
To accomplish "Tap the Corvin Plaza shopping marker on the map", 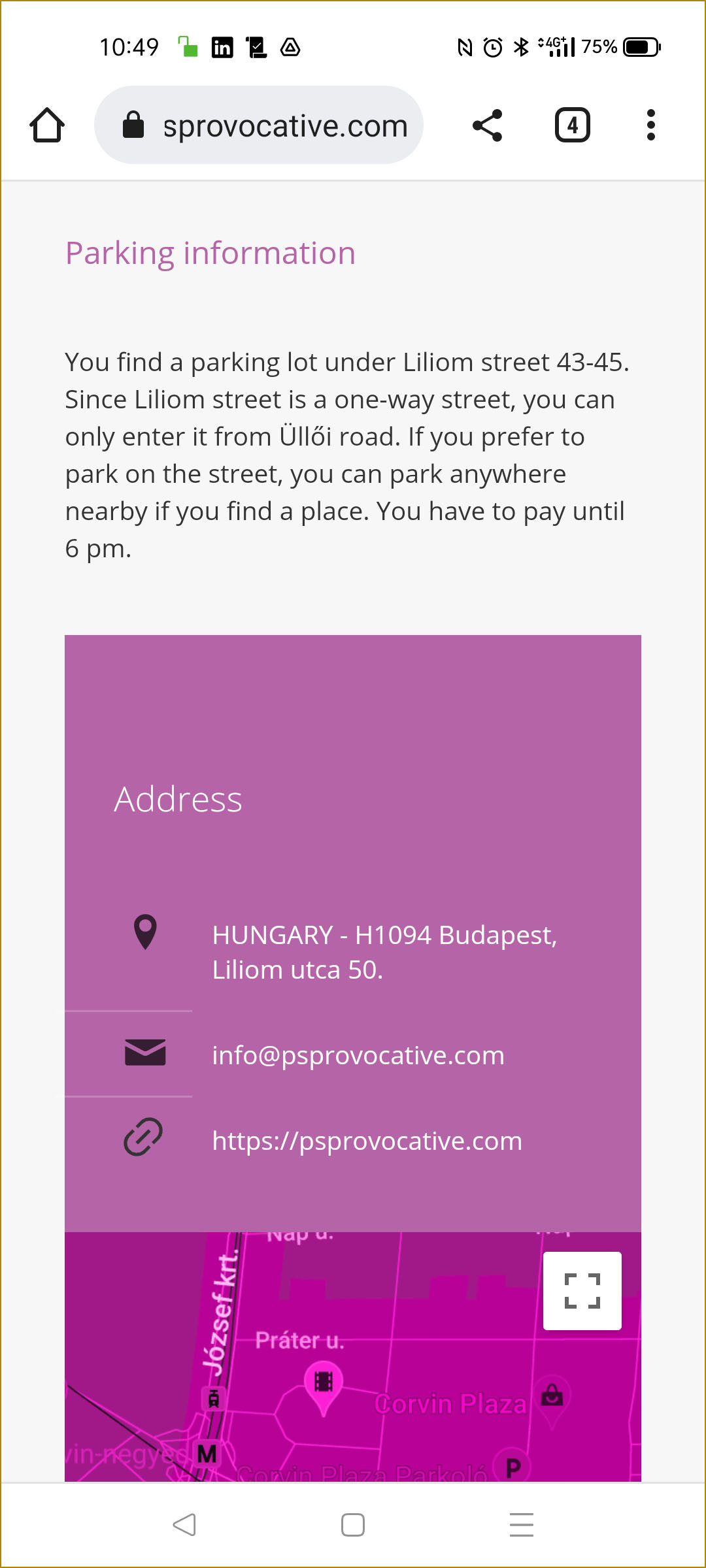I will pyautogui.click(x=552, y=1395).
